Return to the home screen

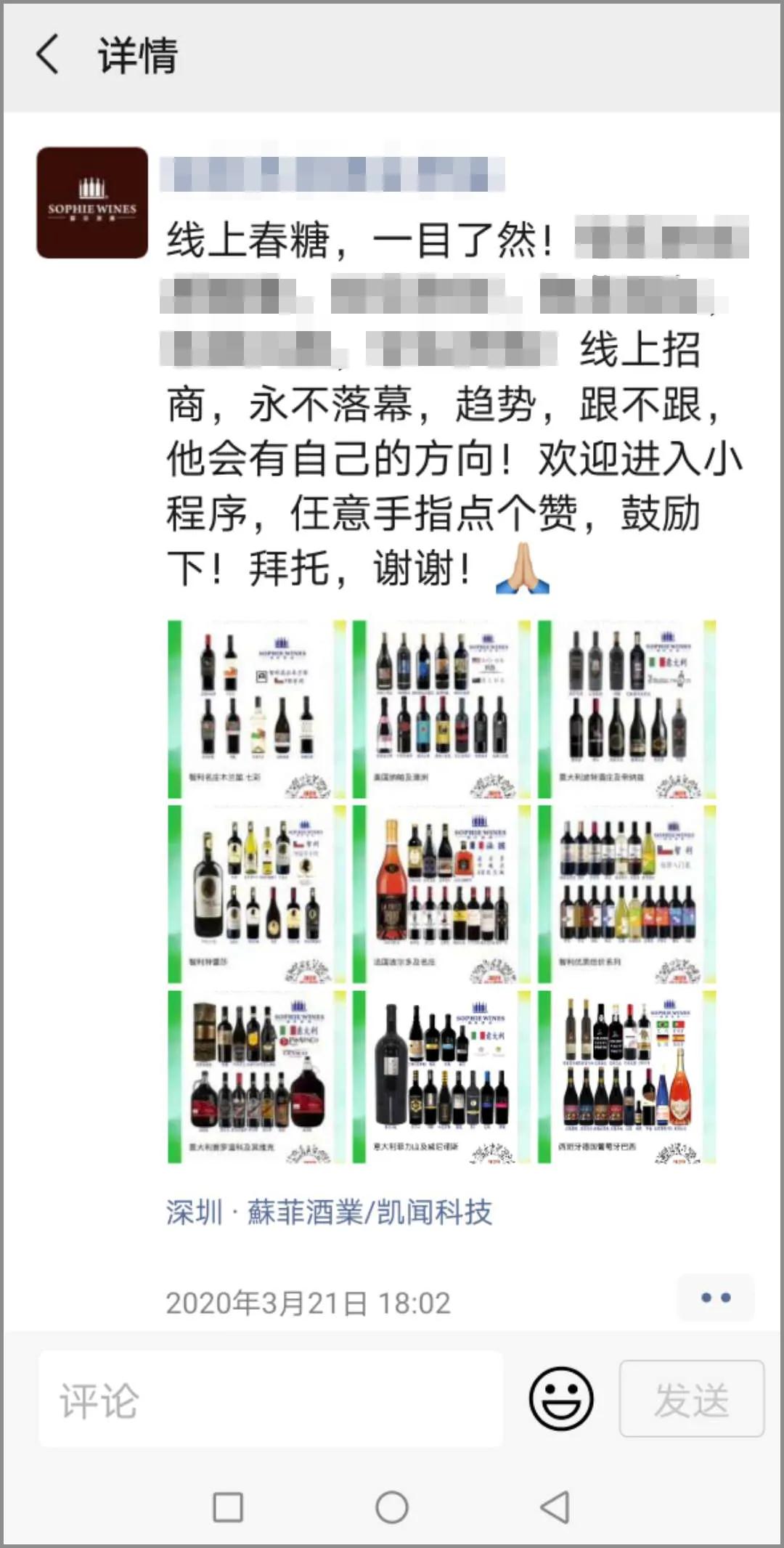pyautogui.click(x=391, y=1507)
